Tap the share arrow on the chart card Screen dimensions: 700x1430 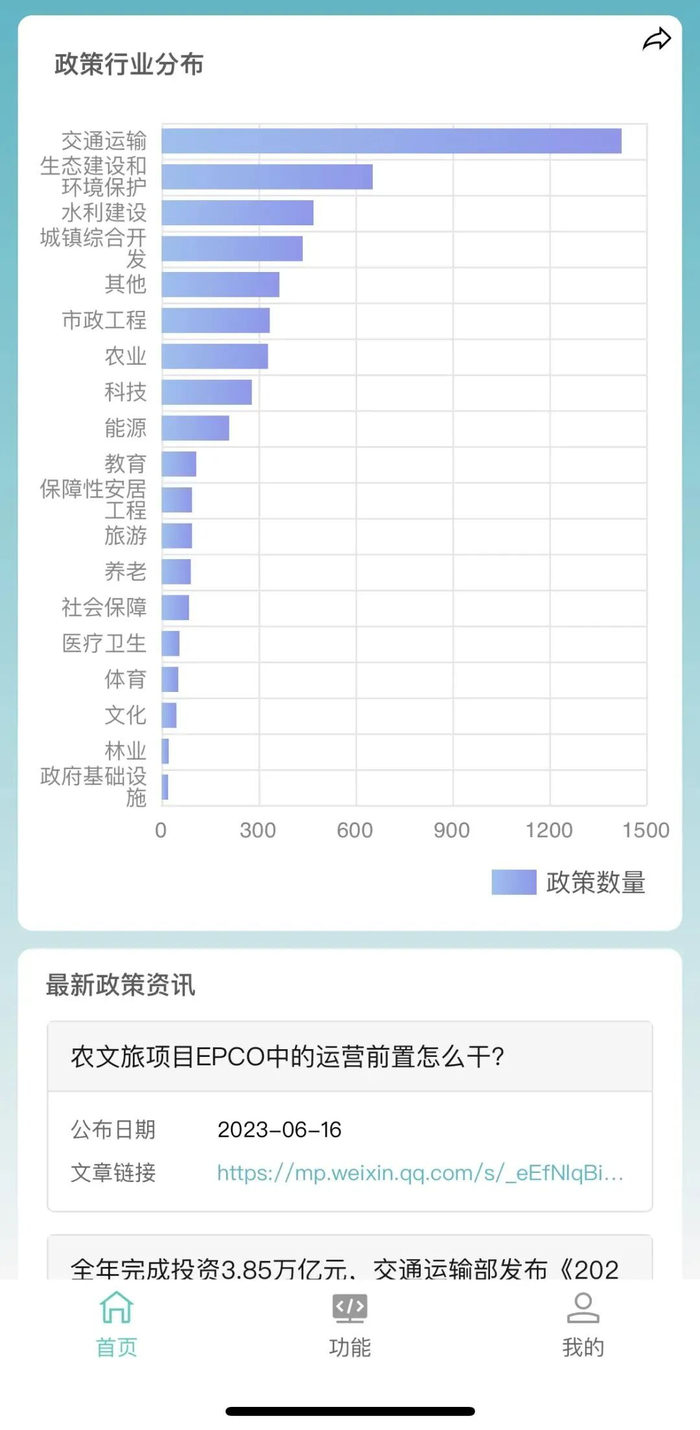(656, 40)
